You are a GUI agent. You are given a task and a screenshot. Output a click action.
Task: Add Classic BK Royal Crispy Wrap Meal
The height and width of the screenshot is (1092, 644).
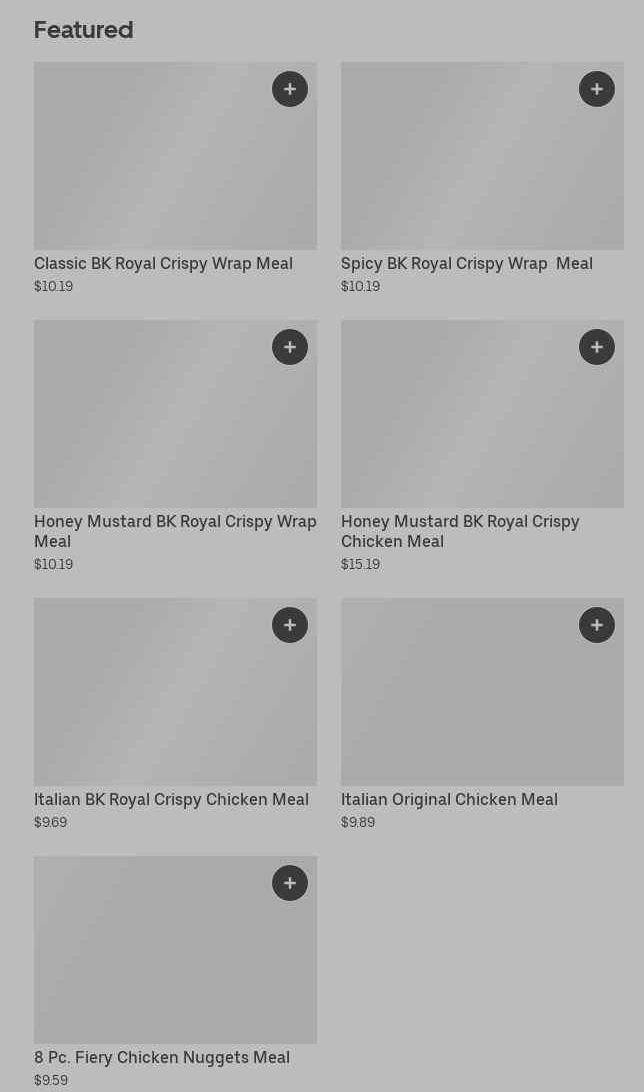[290, 89]
